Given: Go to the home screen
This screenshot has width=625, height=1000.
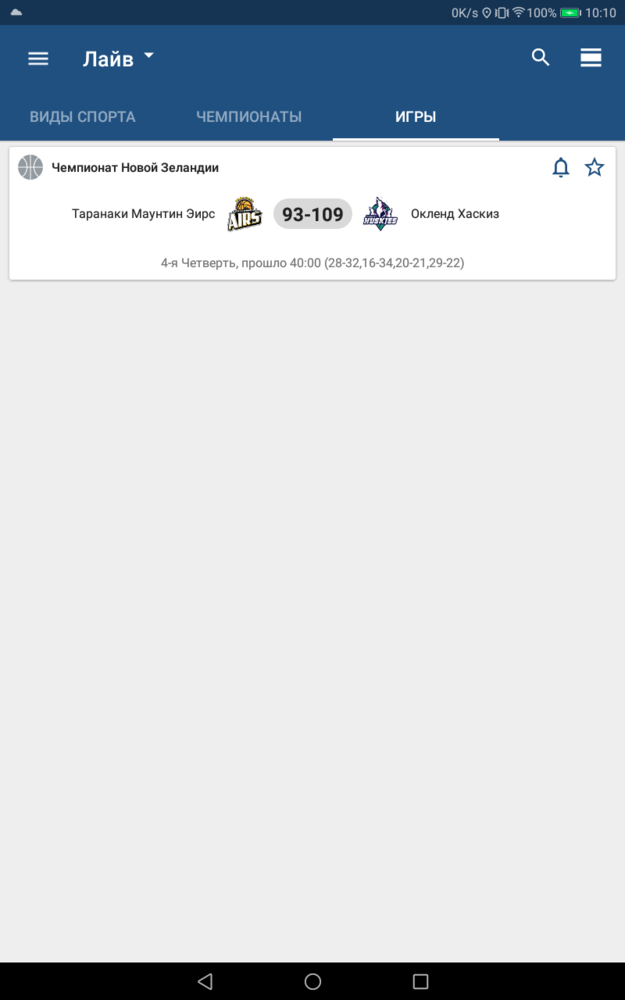Looking at the screenshot, I should (312, 981).
